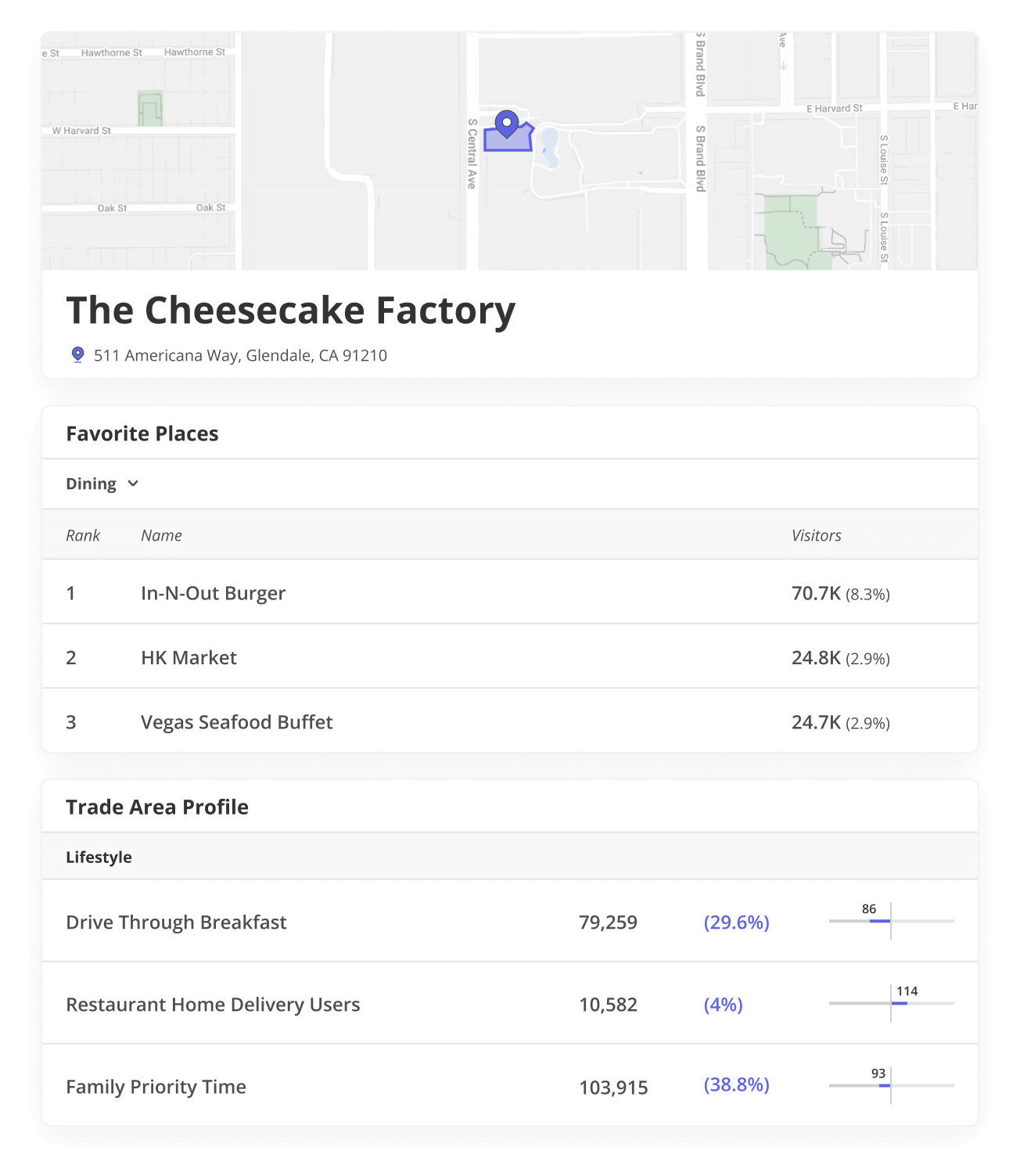
Task: Sort by the Rank column header
Action: coord(83,535)
